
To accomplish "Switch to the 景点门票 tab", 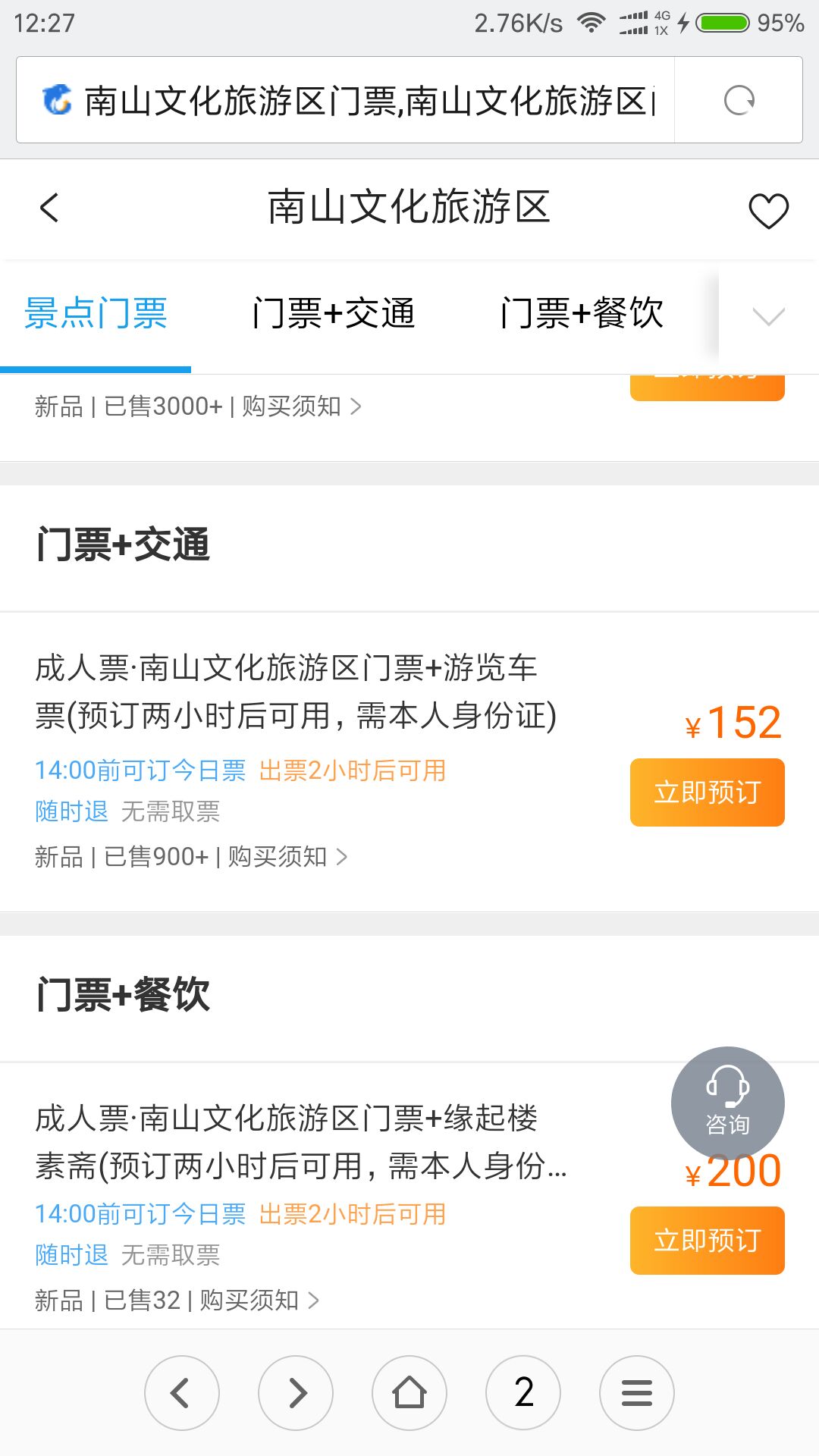I will (x=96, y=313).
